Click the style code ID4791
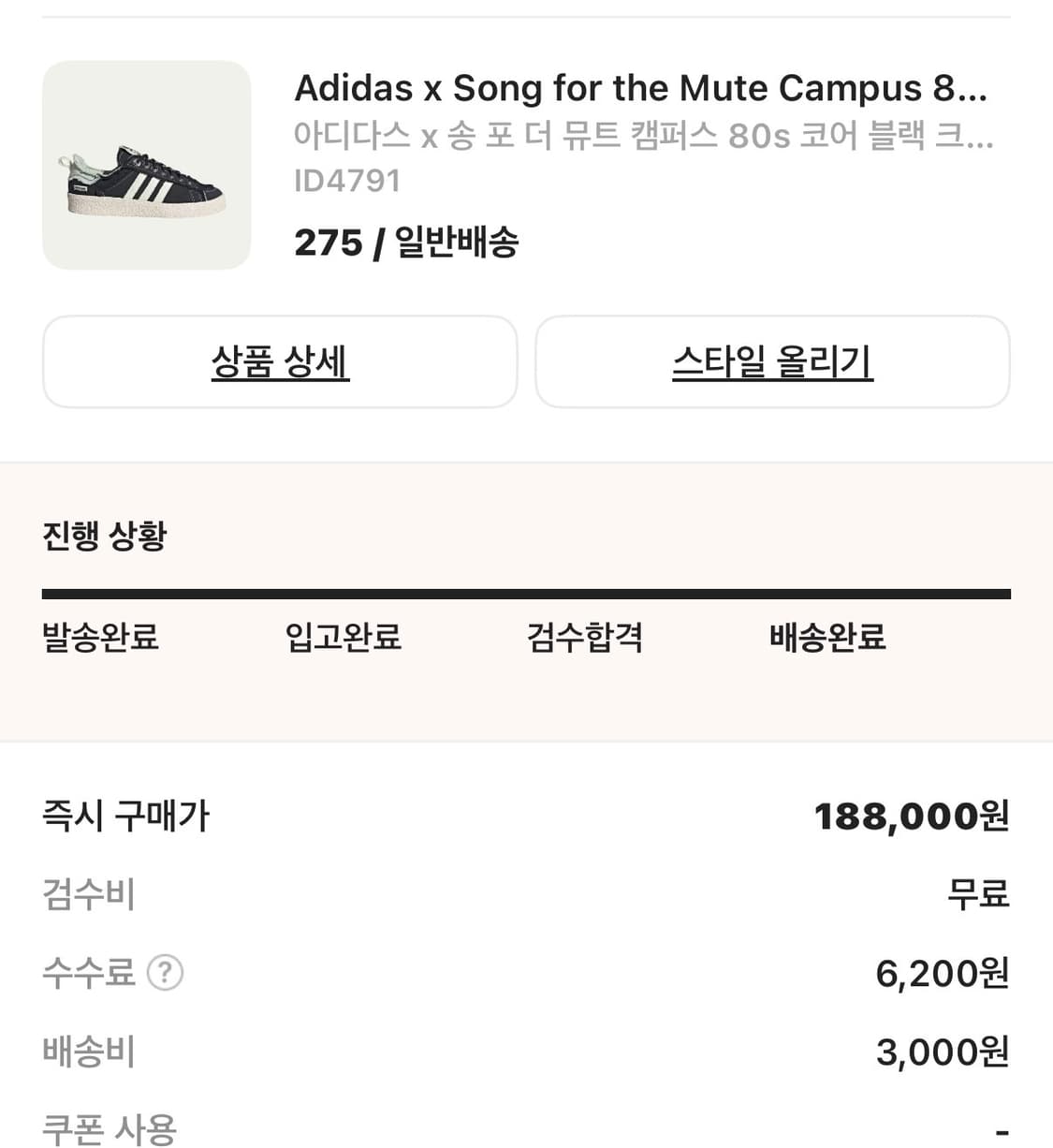The height and width of the screenshot is (1148, 1053). pos(347,180)
